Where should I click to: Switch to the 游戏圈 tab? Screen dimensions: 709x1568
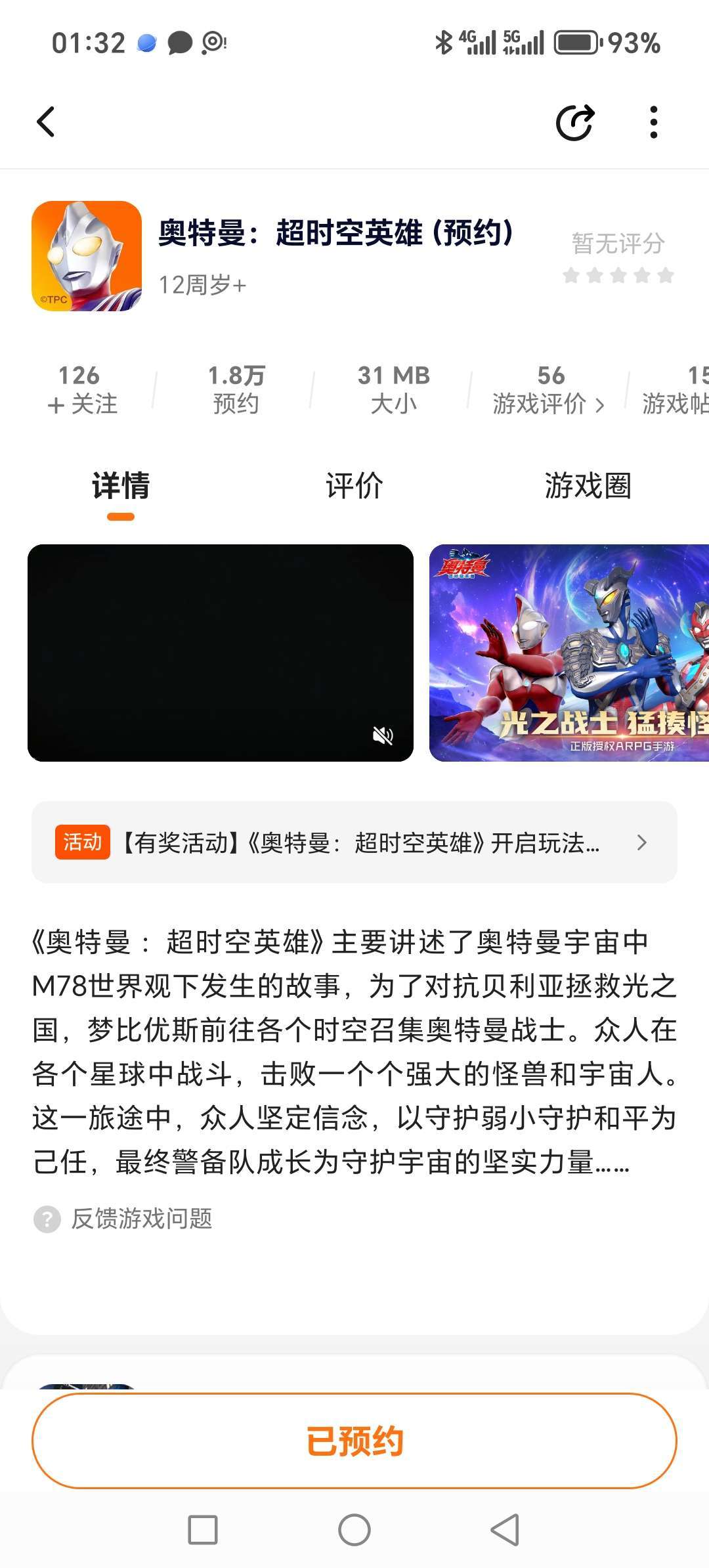(588, 487)
